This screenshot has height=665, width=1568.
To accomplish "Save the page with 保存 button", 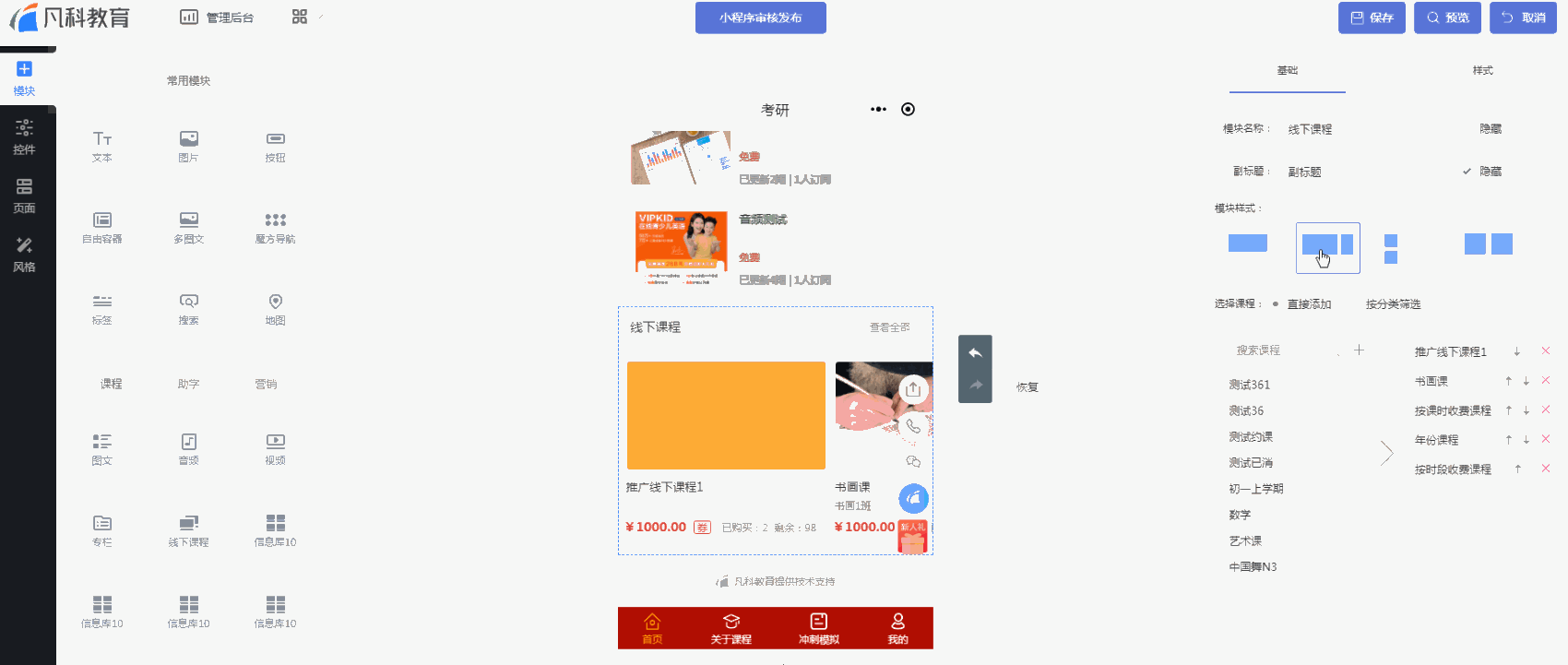I will coord(1372,18).
